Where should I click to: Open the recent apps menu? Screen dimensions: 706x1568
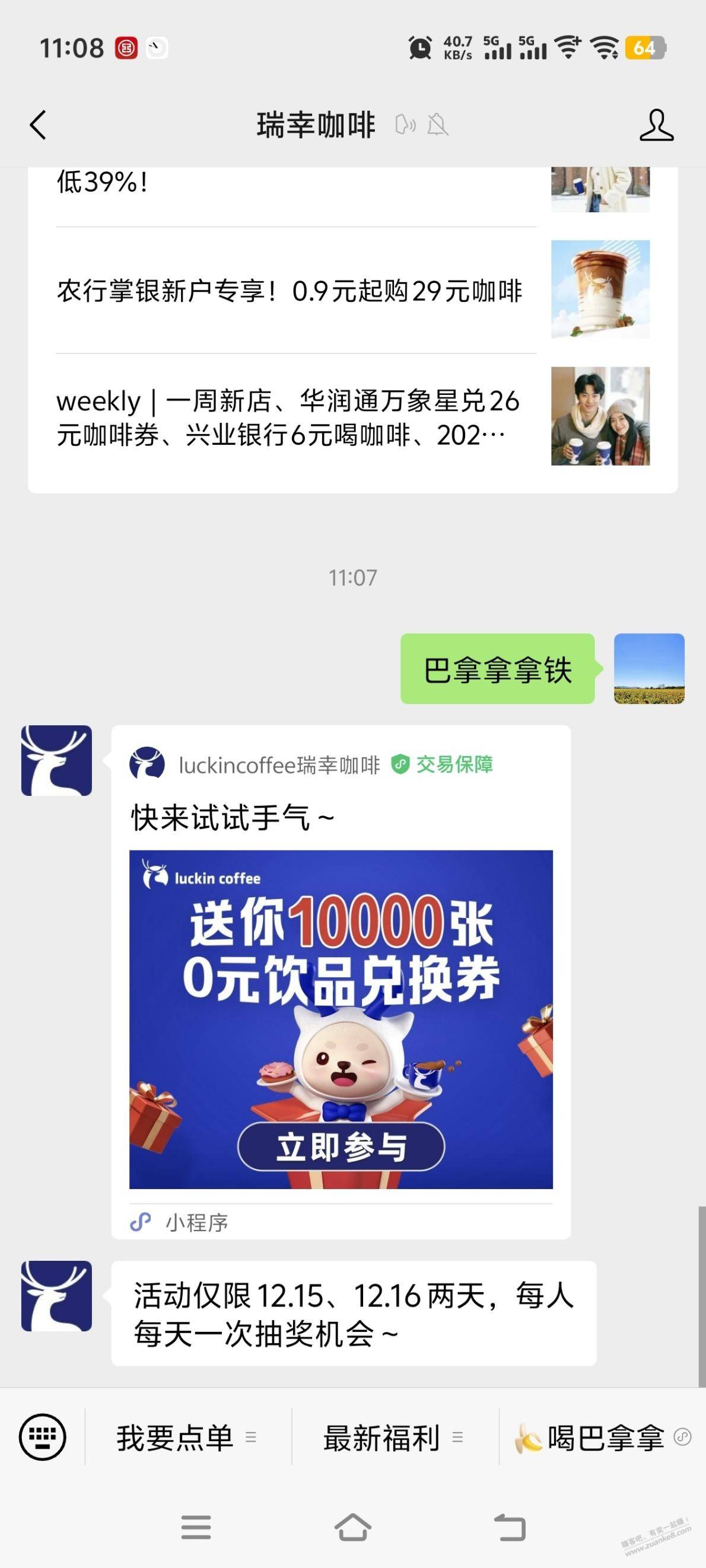point(196,1526)
